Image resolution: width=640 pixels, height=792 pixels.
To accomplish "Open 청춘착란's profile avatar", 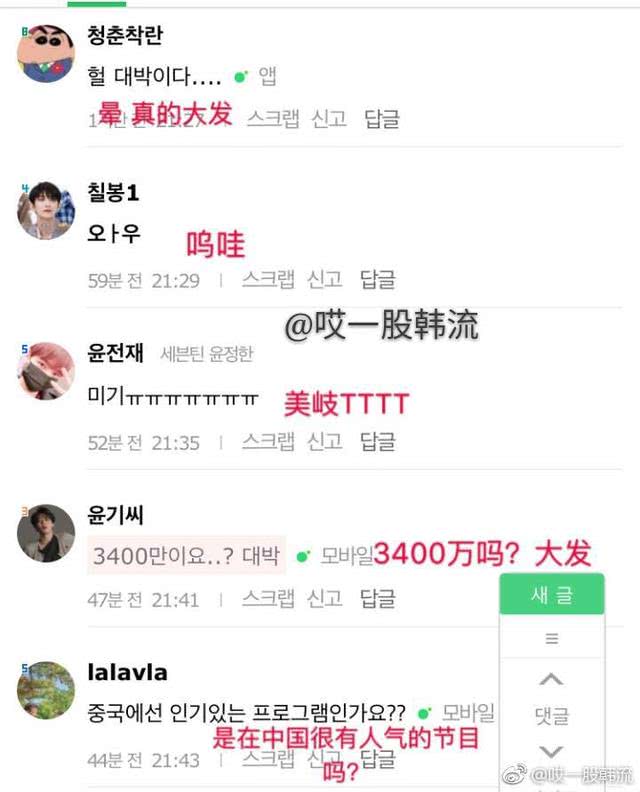I will (46, 54).
